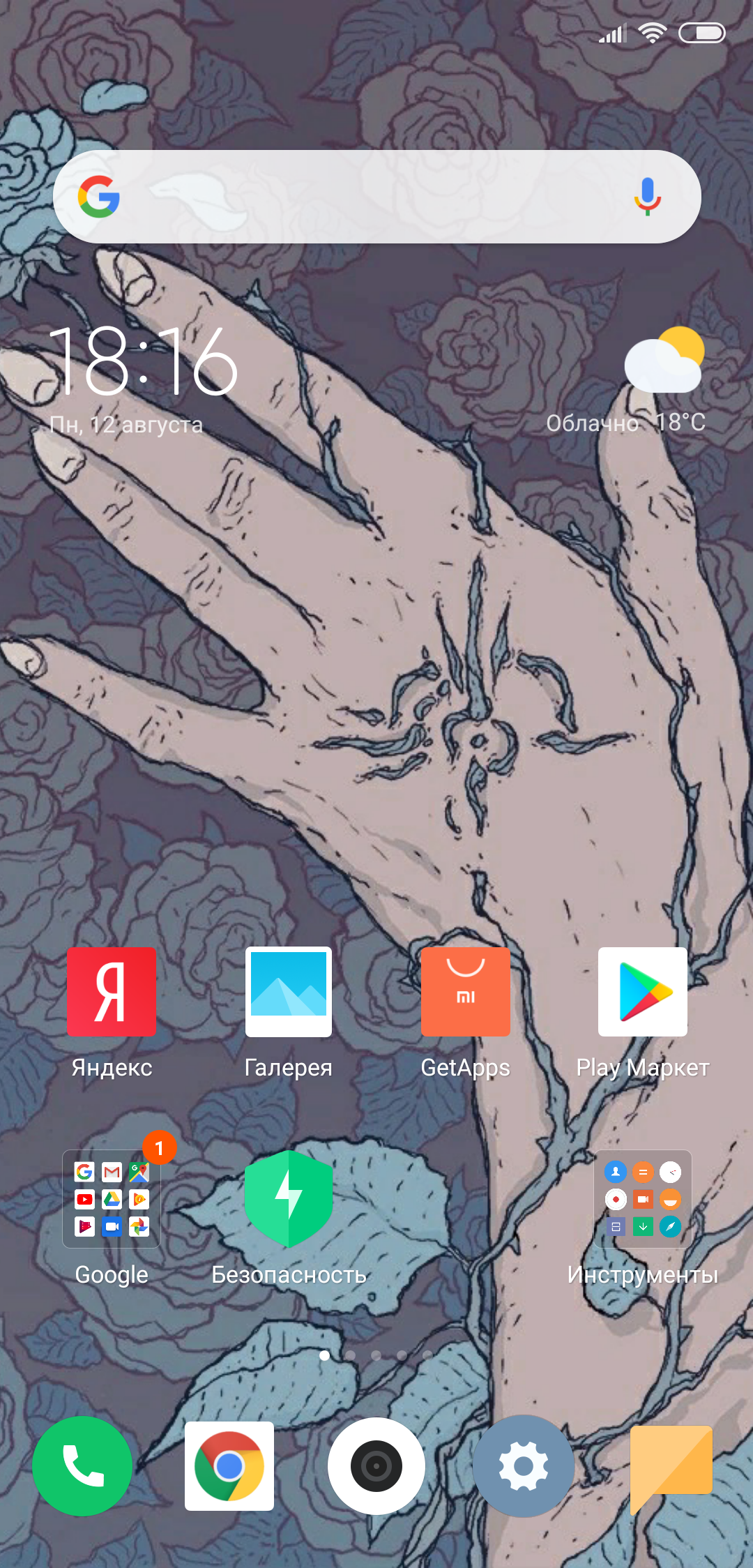Open the weather widget showing Облачно 18°C

click(x=627, y=381)
